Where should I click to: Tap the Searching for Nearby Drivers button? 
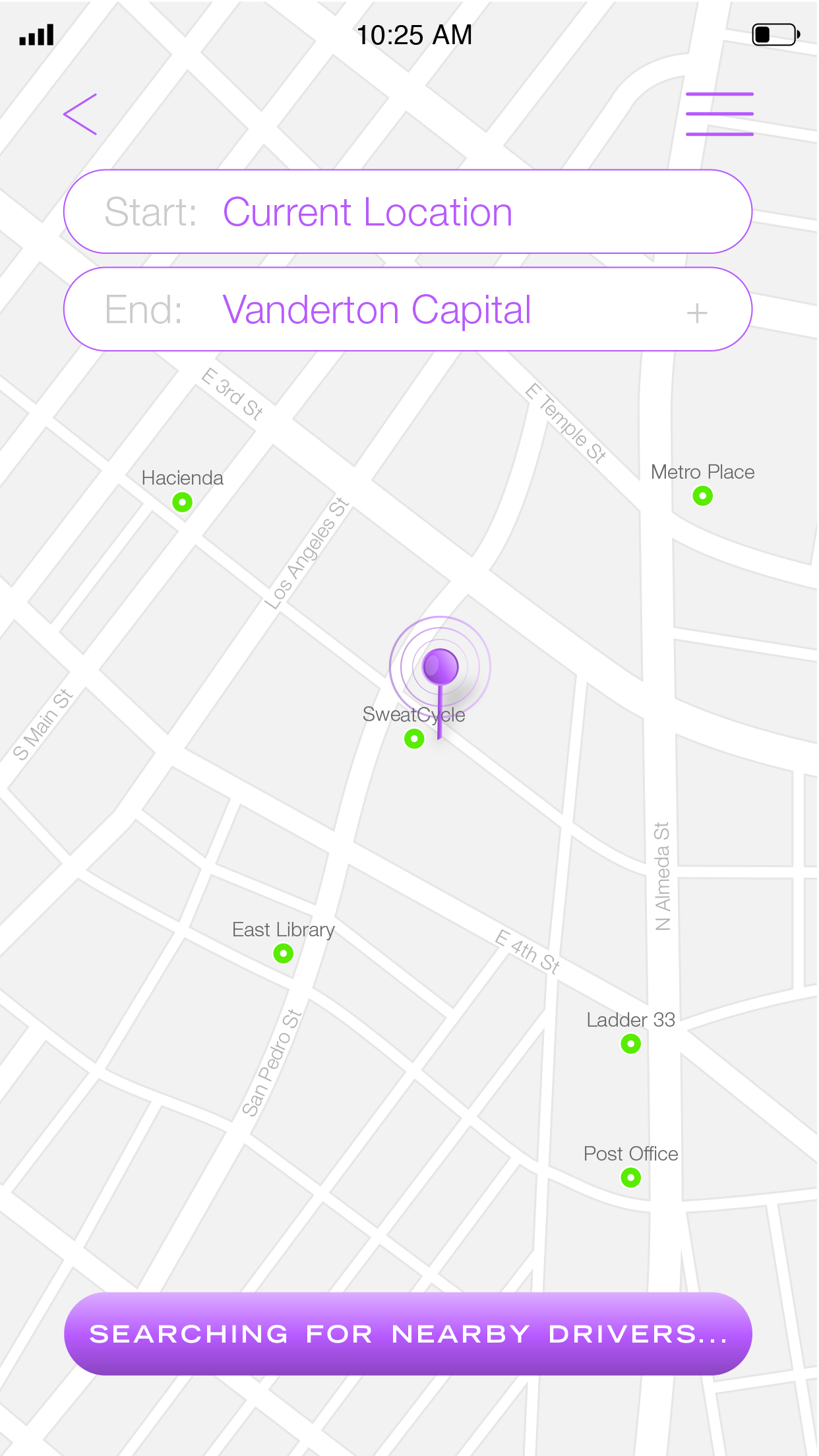408,1333
